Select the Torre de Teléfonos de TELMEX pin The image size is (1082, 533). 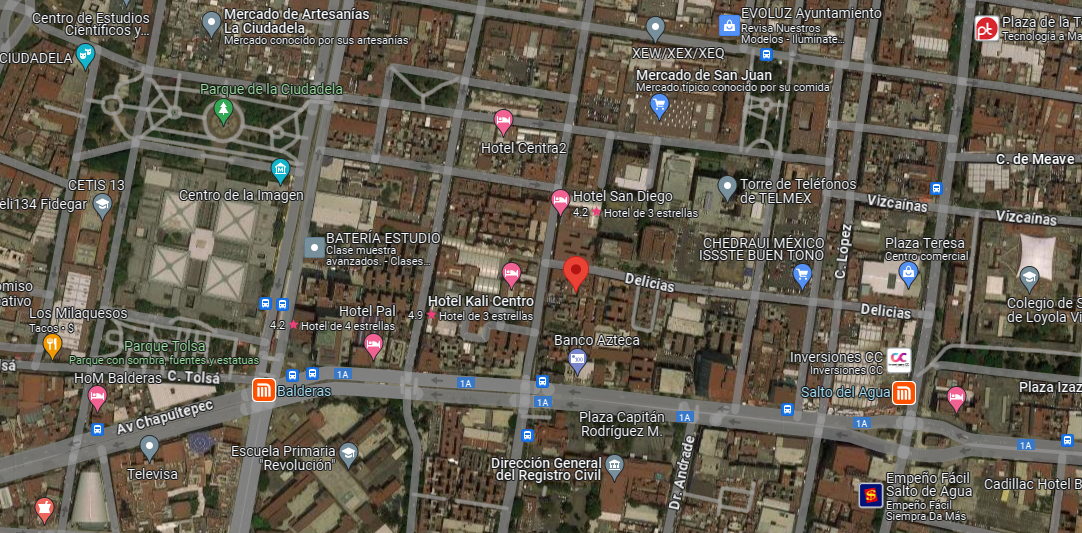click(728, 186)
